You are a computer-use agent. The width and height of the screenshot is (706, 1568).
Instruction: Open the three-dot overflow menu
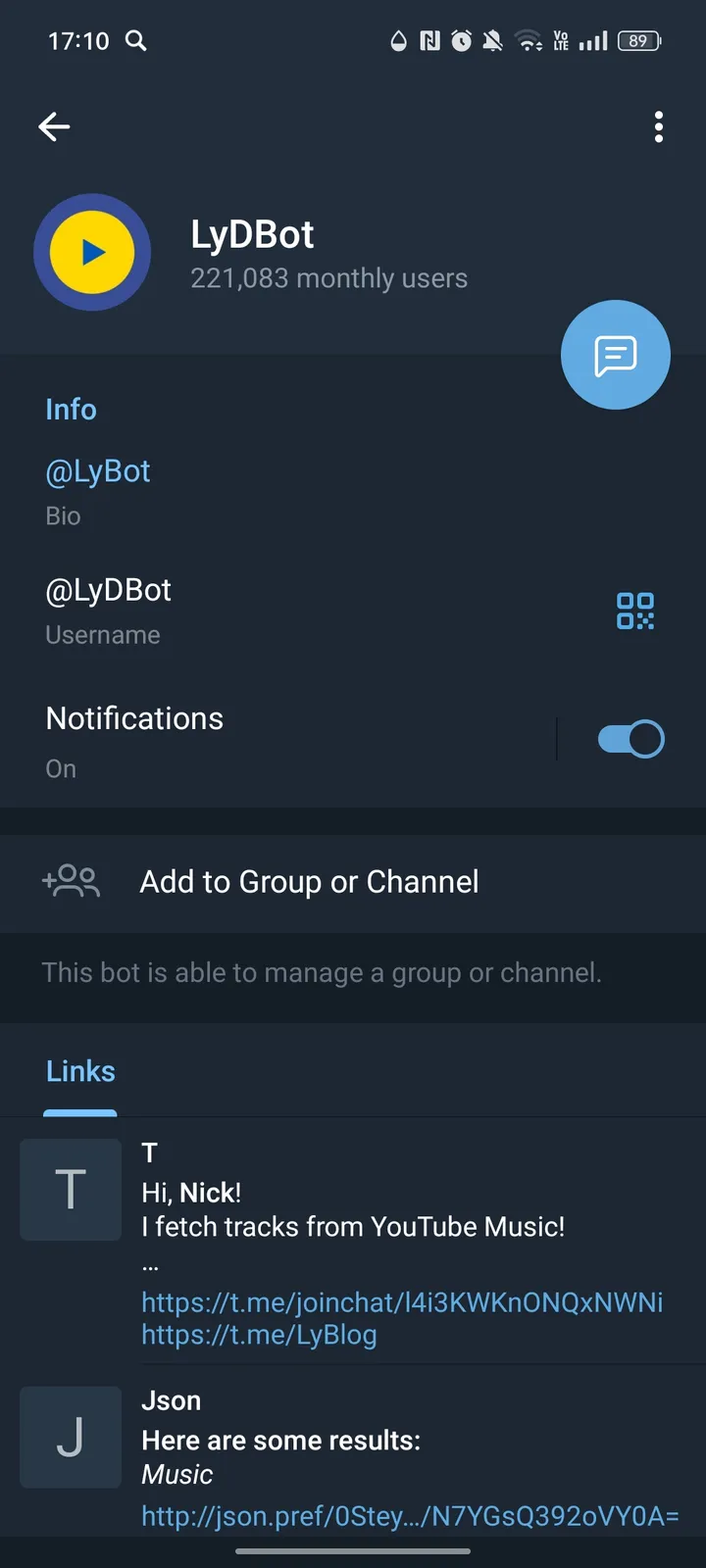click(x=658, y=126)
